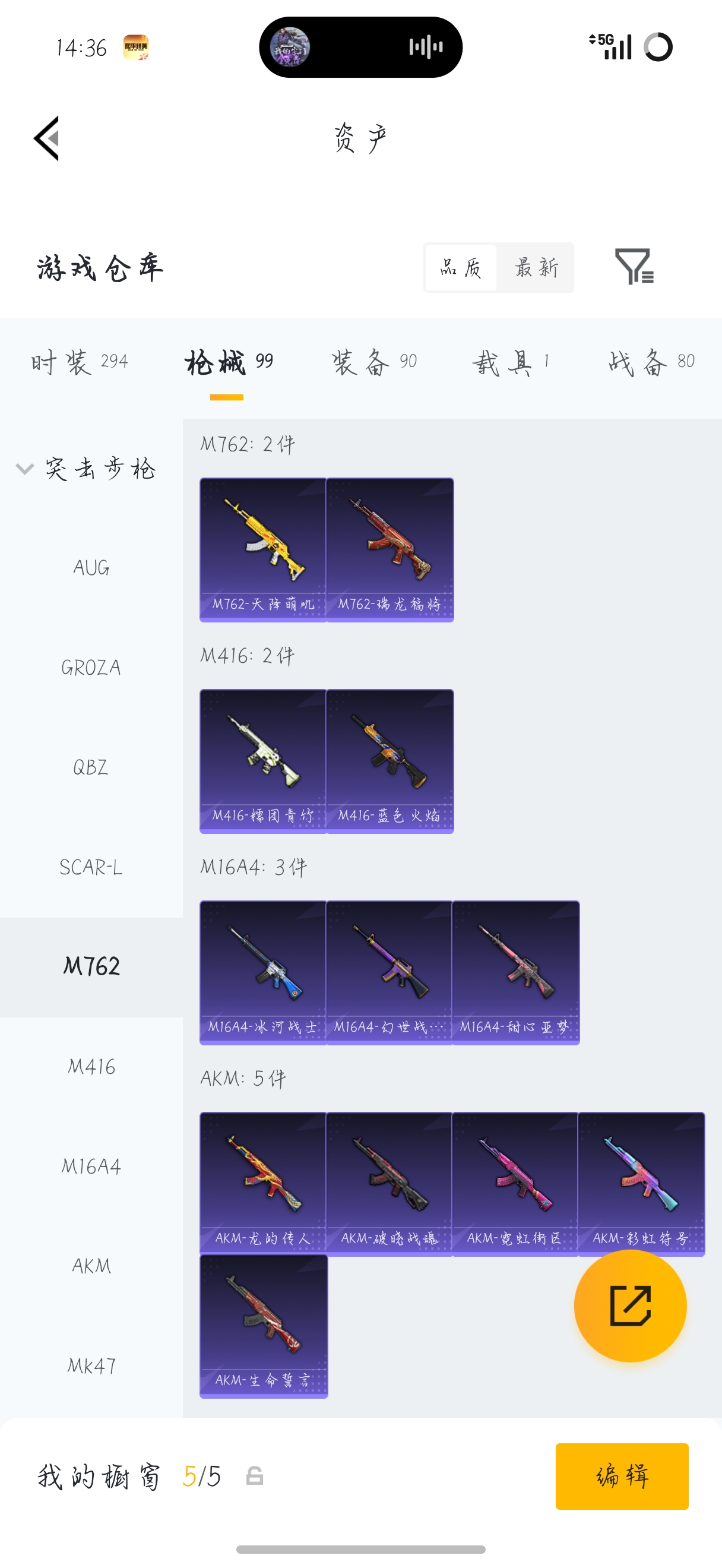Tap the yellow floating share button
722x1568 pixels.
pos(630,1305)
